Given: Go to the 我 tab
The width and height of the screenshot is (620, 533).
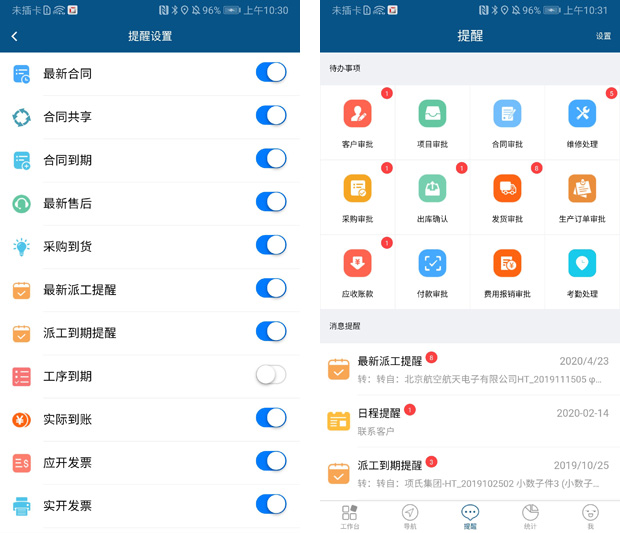Looking at the screenshot, I should 590,516.
